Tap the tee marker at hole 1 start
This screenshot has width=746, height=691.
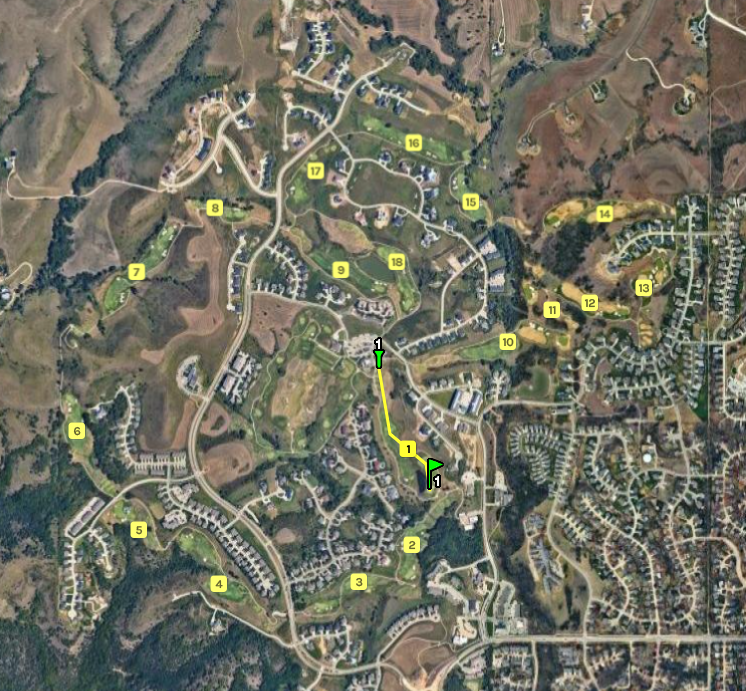[379, 355]
